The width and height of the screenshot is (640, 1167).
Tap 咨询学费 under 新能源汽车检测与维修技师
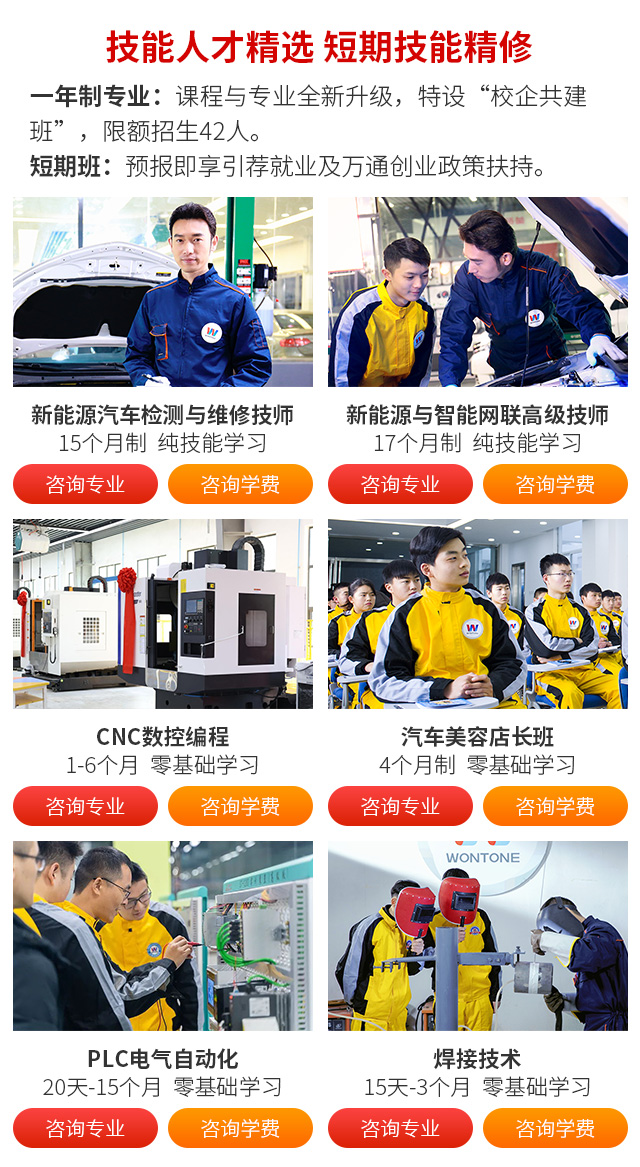tap(240, 484)
